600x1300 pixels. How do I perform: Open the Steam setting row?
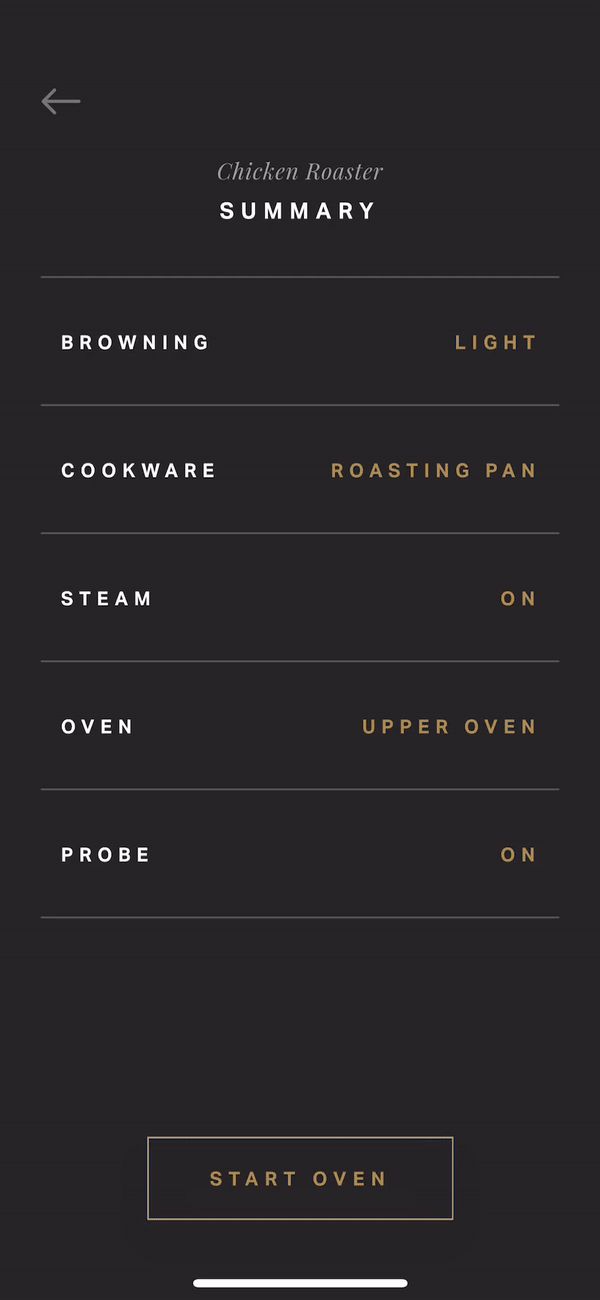click(x=300, y=597)
